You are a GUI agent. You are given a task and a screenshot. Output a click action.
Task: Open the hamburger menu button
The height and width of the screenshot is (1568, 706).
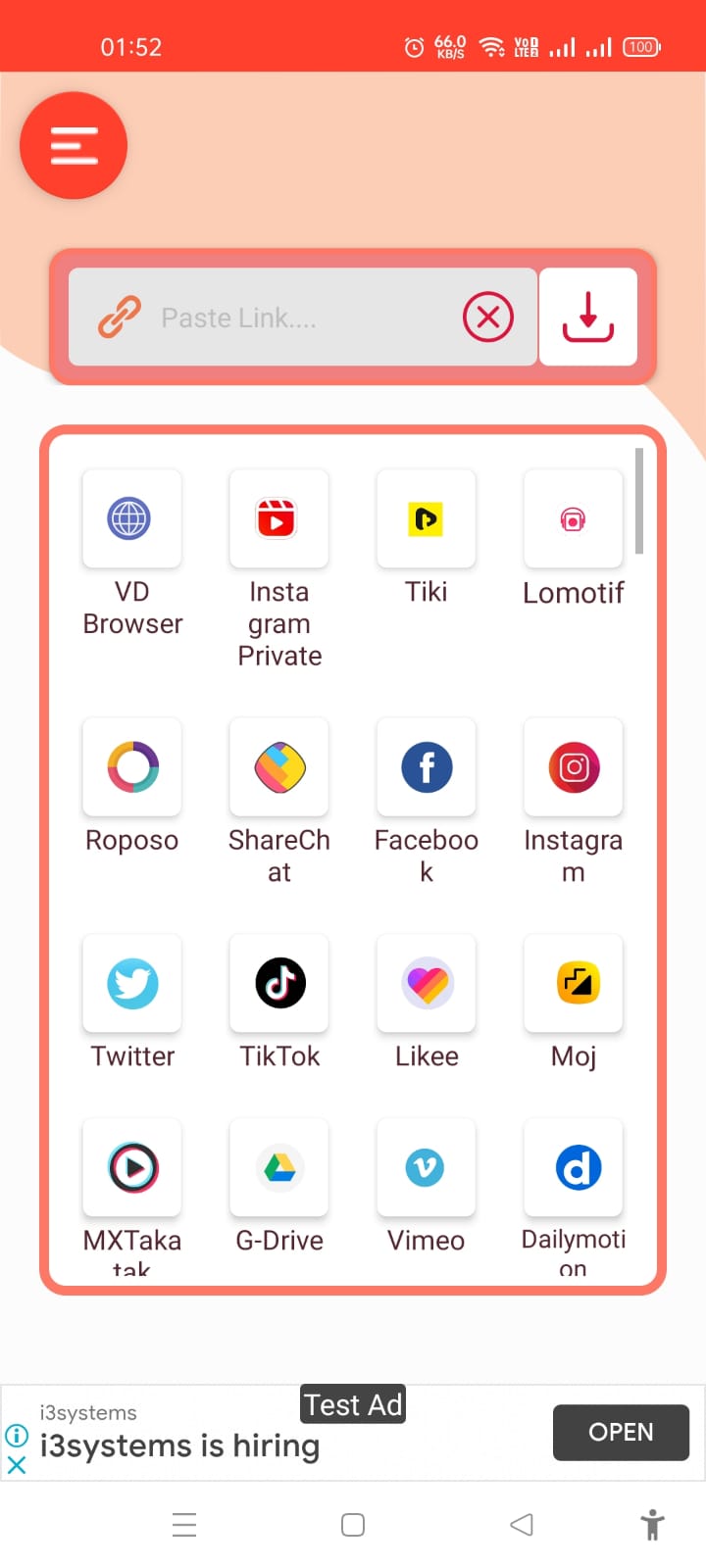[x=74, y=145]
